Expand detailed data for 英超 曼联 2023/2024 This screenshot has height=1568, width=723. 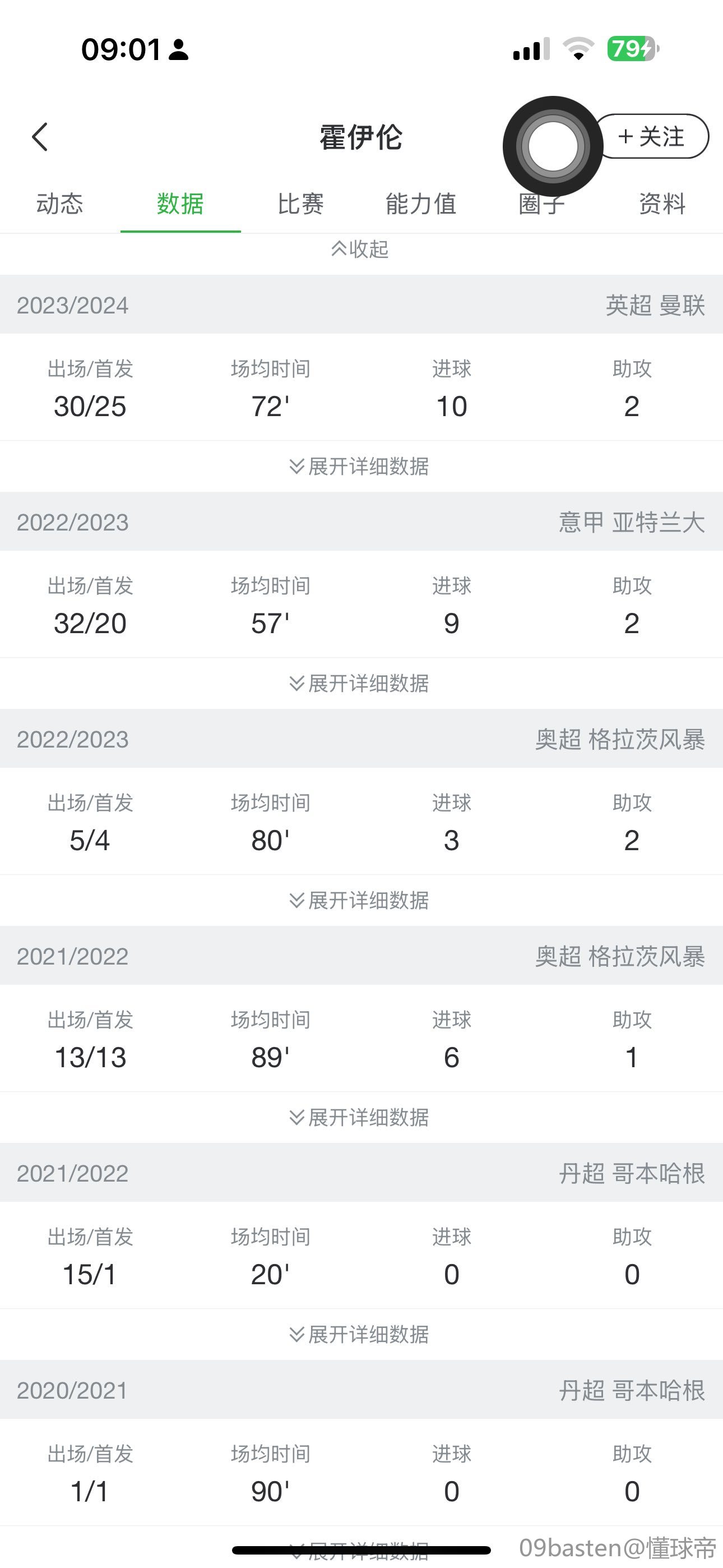point(359,466)
